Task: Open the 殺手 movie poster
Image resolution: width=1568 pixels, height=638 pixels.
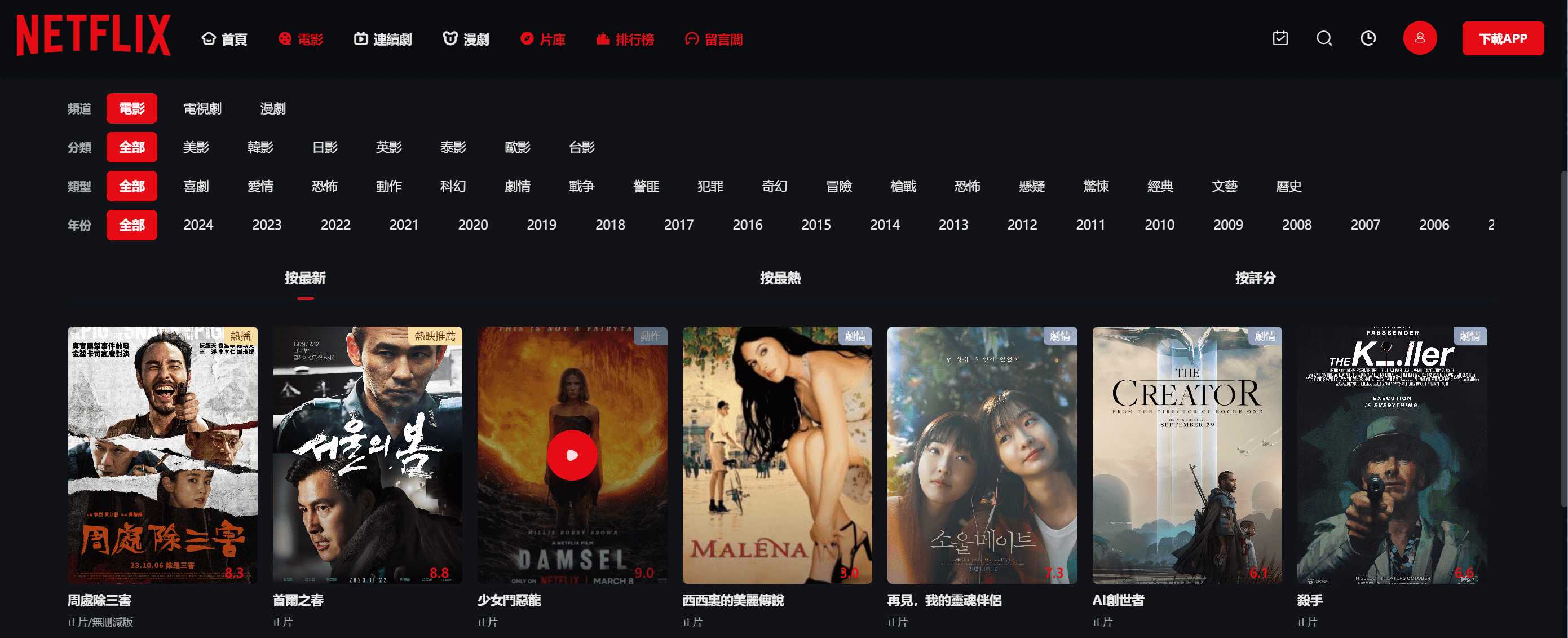Action: pyautogui.click(x=1392, y=455)
